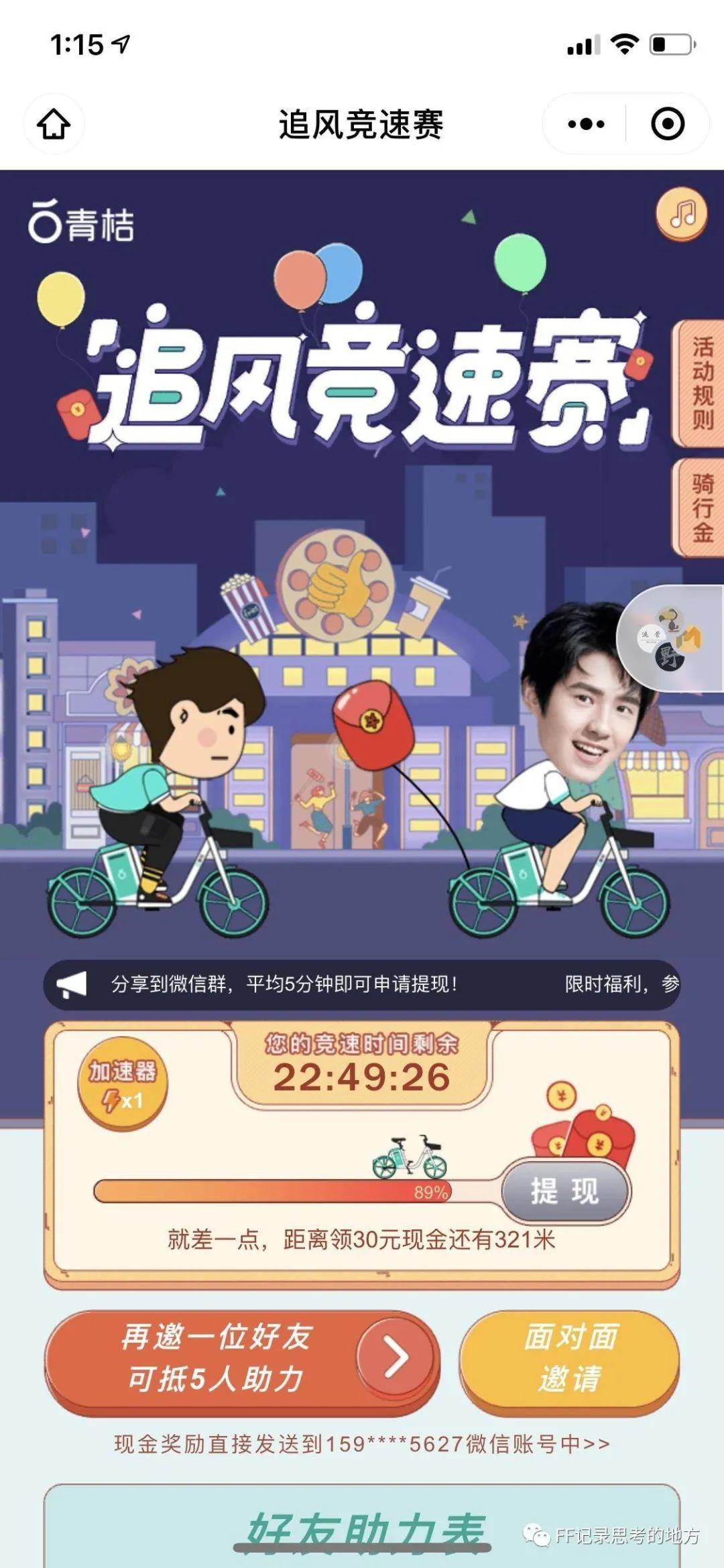724x1568 pixels.
Task: Close the mini program with the circle button
Action: pos(667,124)
